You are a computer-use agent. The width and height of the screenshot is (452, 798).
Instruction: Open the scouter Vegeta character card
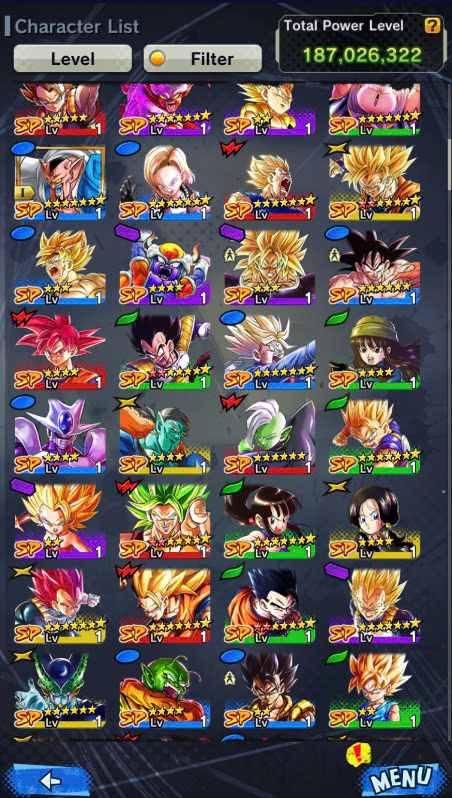165,352
